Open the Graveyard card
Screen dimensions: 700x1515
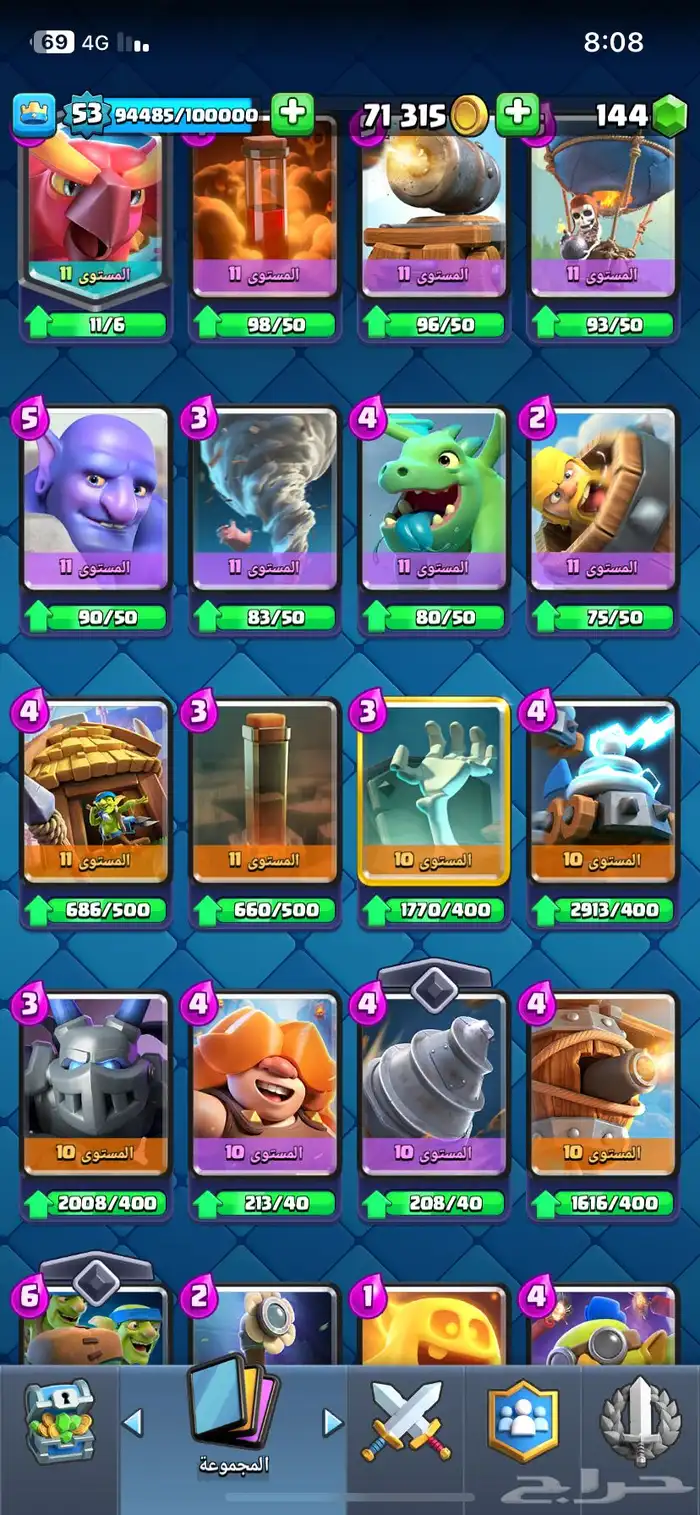pyautogui.click(x=434, y=792)
